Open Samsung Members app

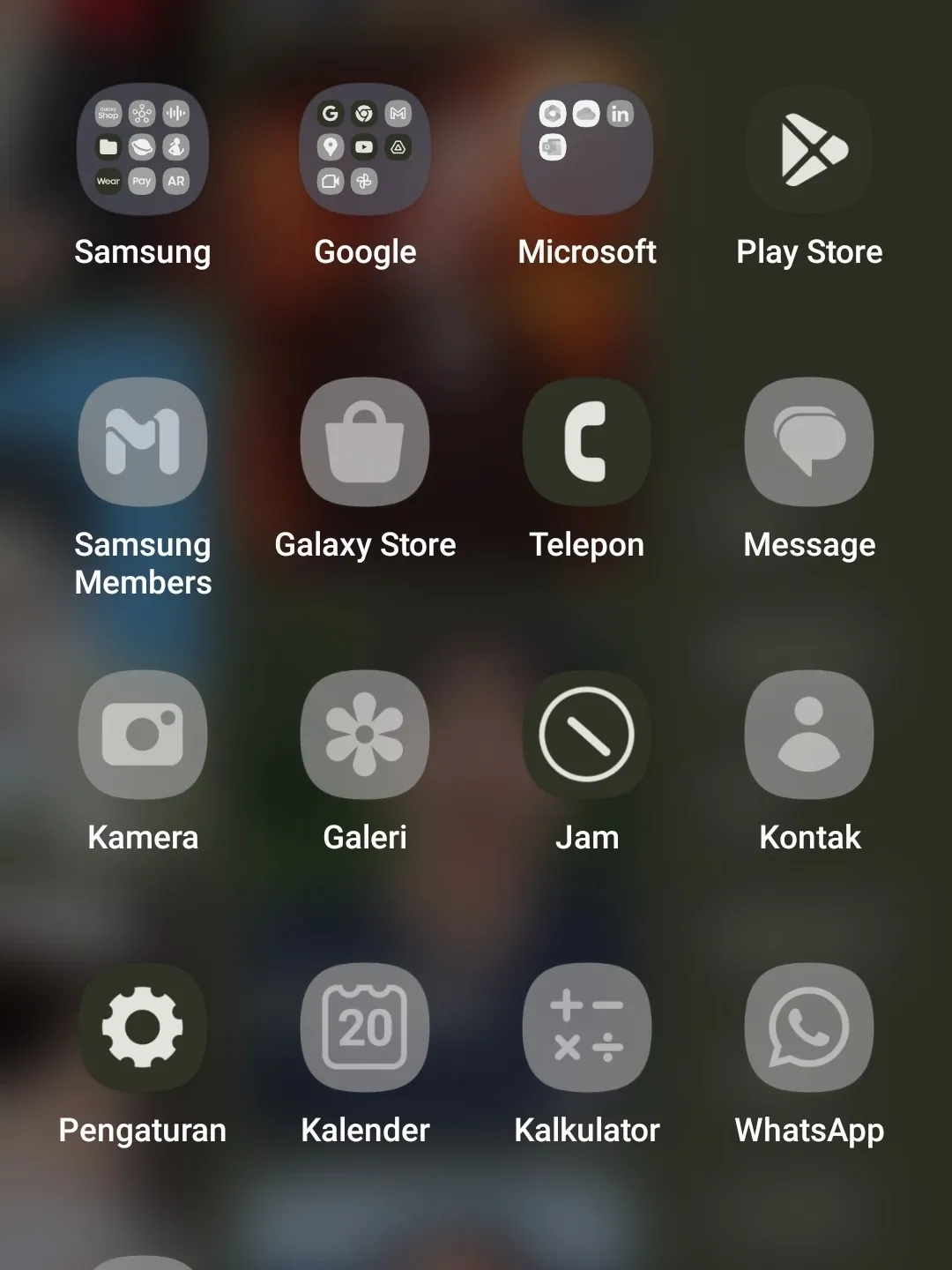click(x=143, y=442)
